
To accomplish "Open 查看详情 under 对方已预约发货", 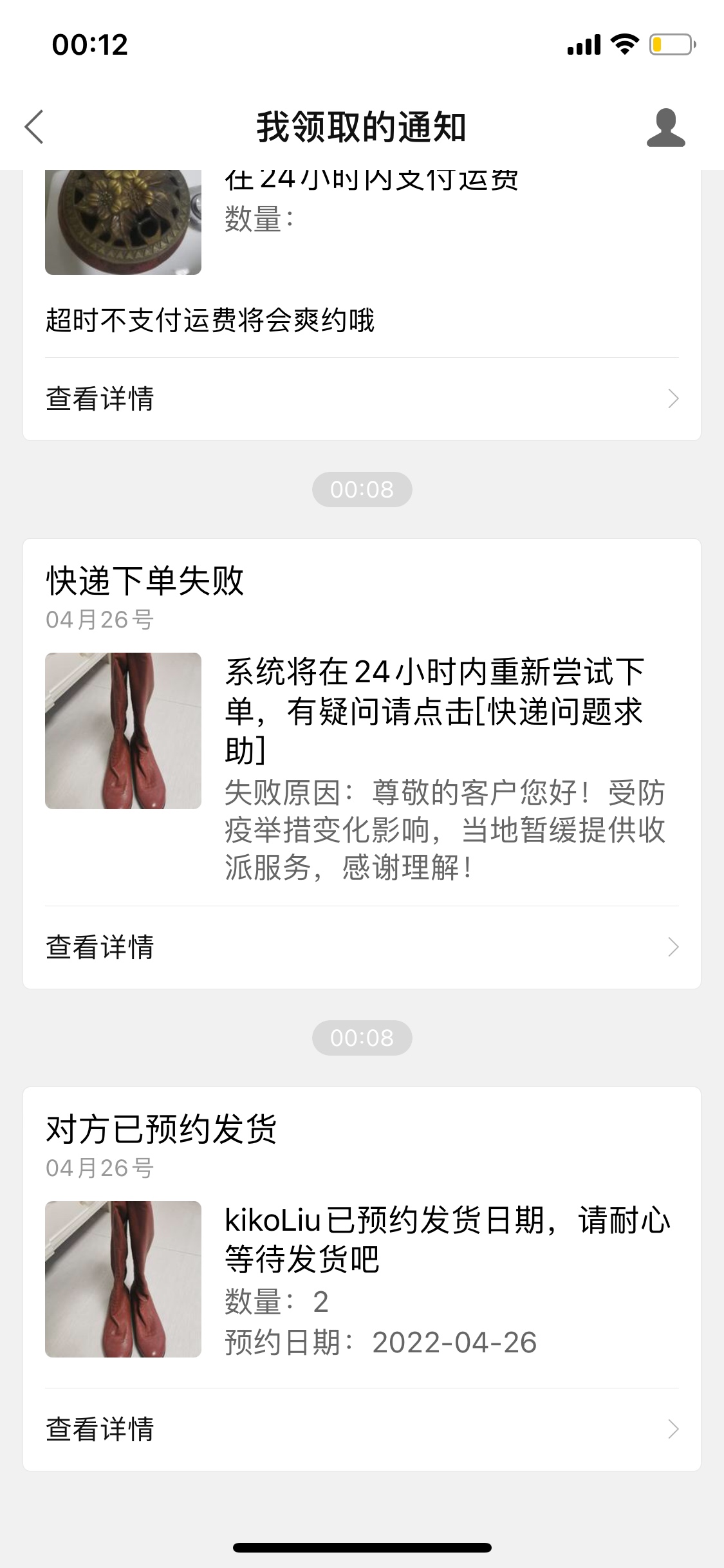I will click(x=362, y=1430).
